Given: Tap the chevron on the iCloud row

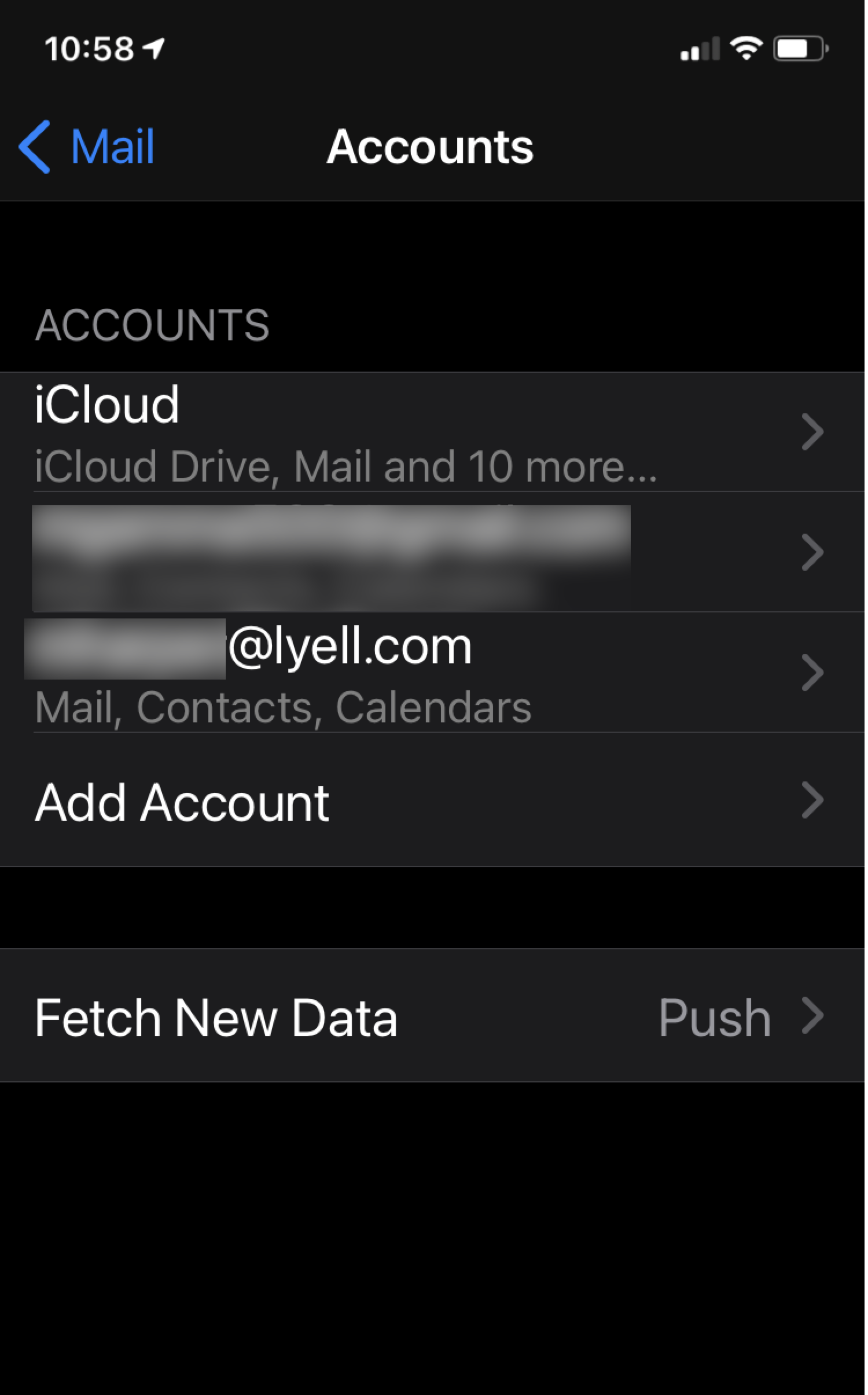Looking at the screenshot, I should pos(813,430).
